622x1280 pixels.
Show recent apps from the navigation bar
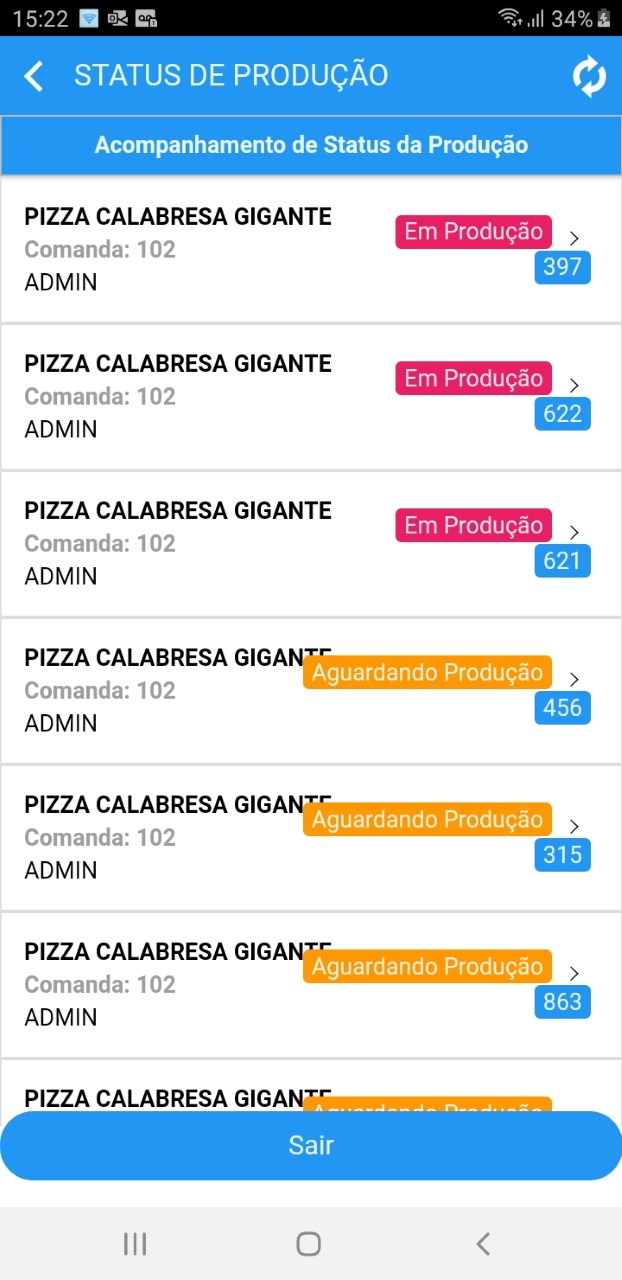[x=135, y=1243]
